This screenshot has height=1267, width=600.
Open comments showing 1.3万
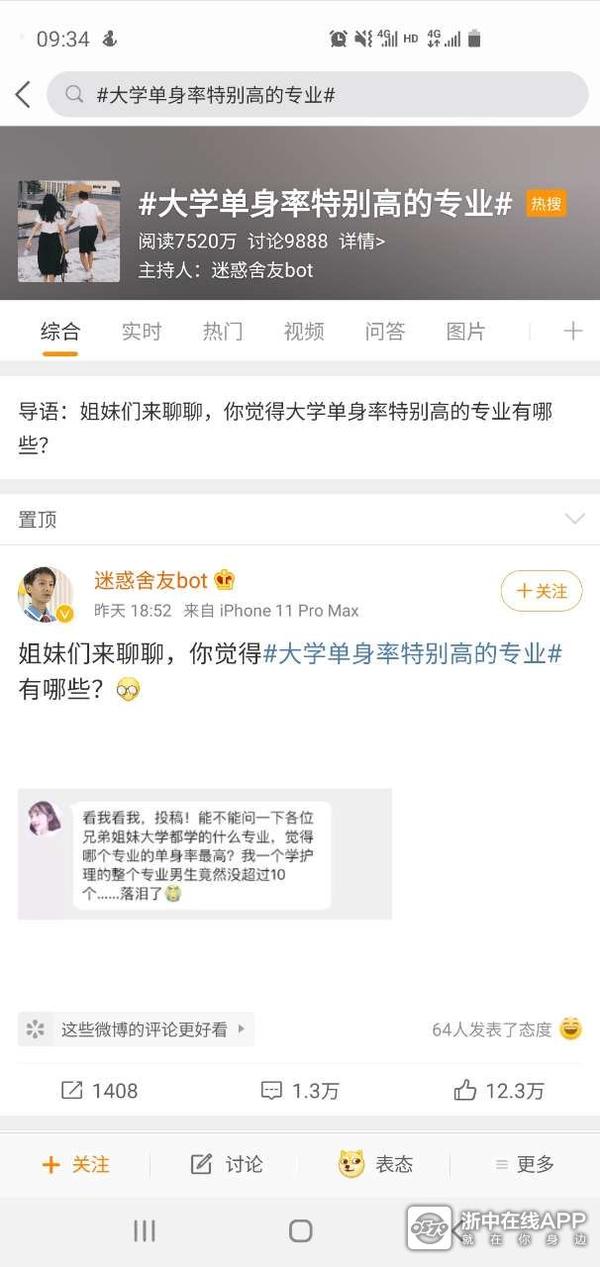click(299, 1091)
